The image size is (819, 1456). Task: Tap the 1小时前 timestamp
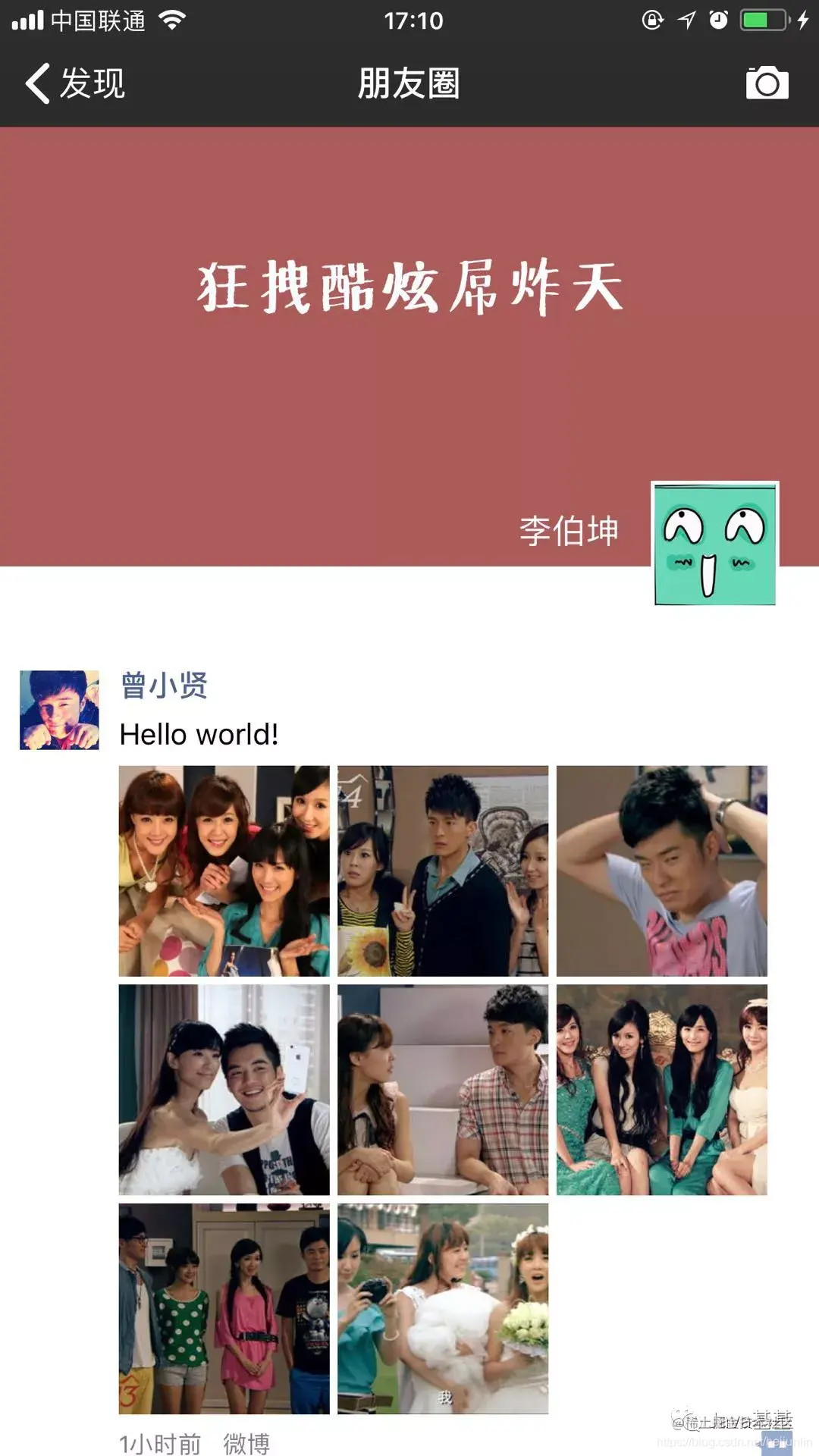coord(159,1442)
